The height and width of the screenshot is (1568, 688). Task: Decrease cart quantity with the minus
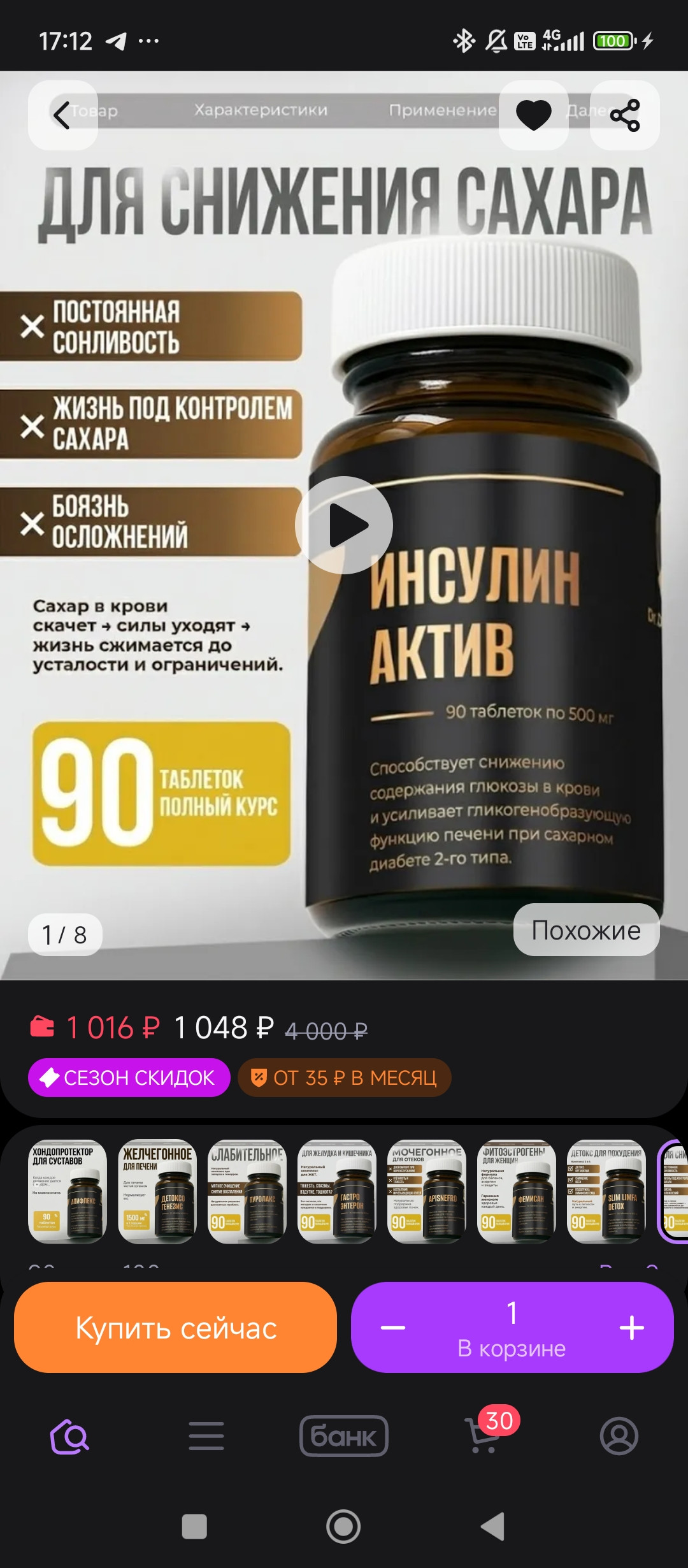tap(393, 1328)
